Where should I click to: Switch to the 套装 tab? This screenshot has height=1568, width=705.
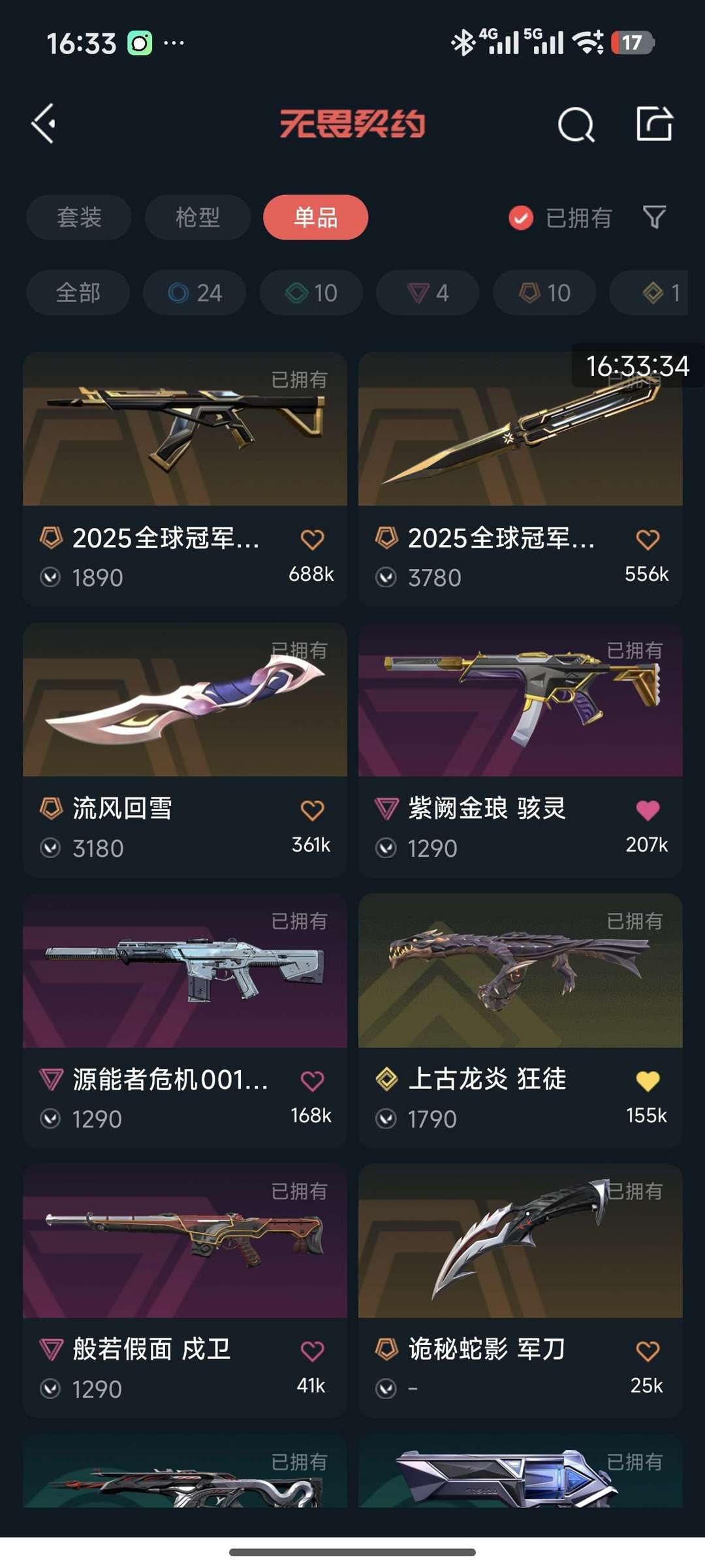78,217
